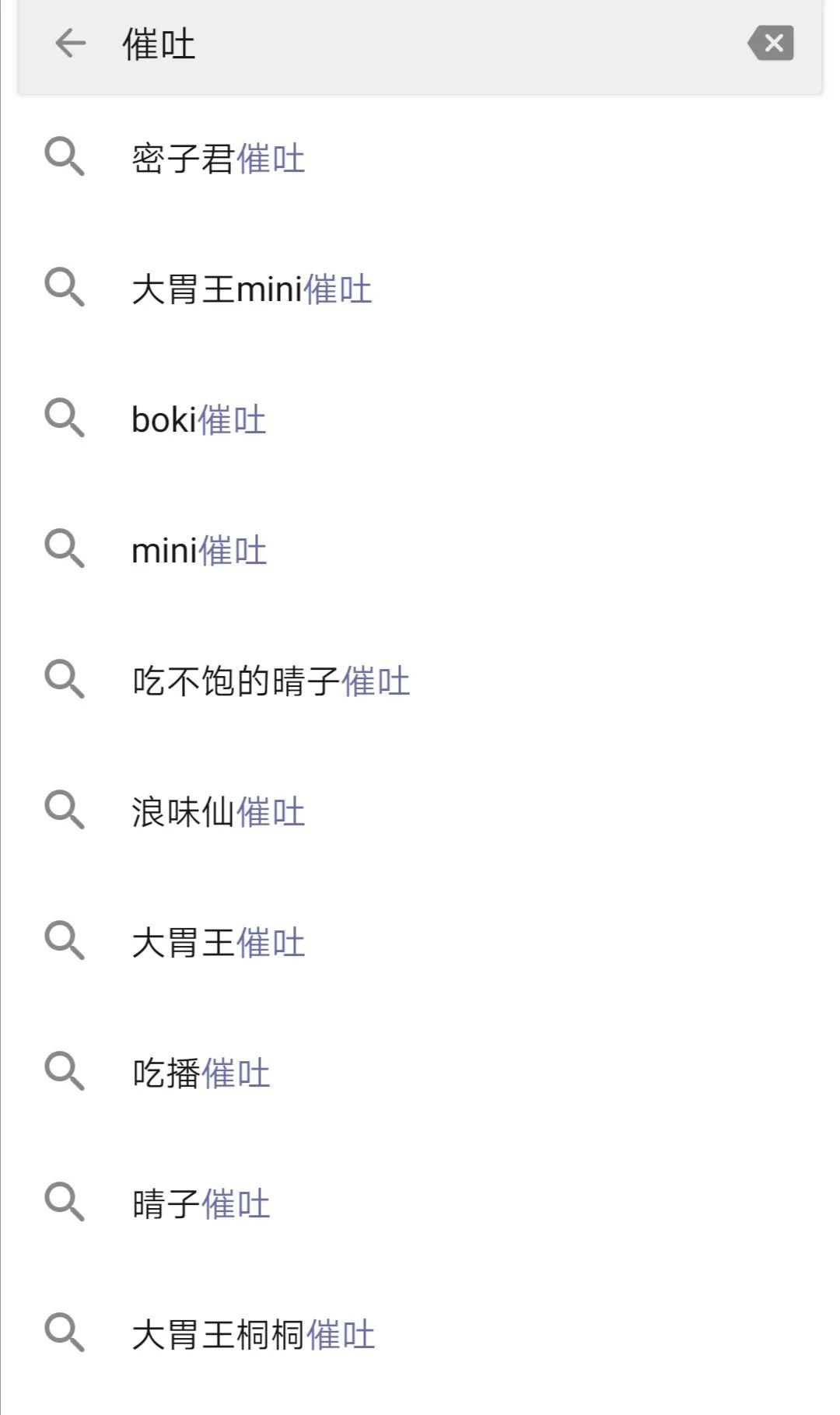
Task: Click the magnifier icon next to 浪味仙催吐
Action: 67,811
